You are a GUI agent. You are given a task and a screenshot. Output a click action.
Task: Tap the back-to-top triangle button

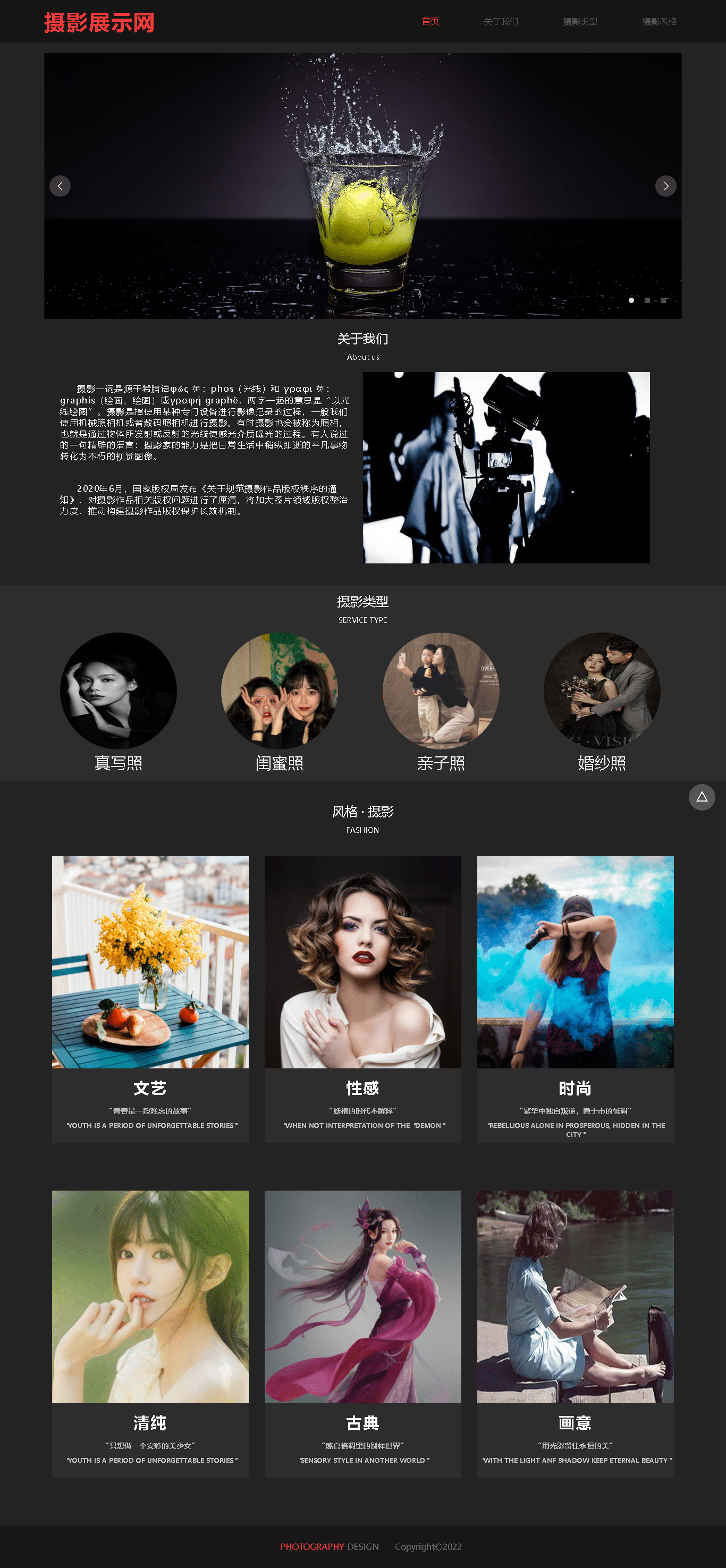click(702, 797)
